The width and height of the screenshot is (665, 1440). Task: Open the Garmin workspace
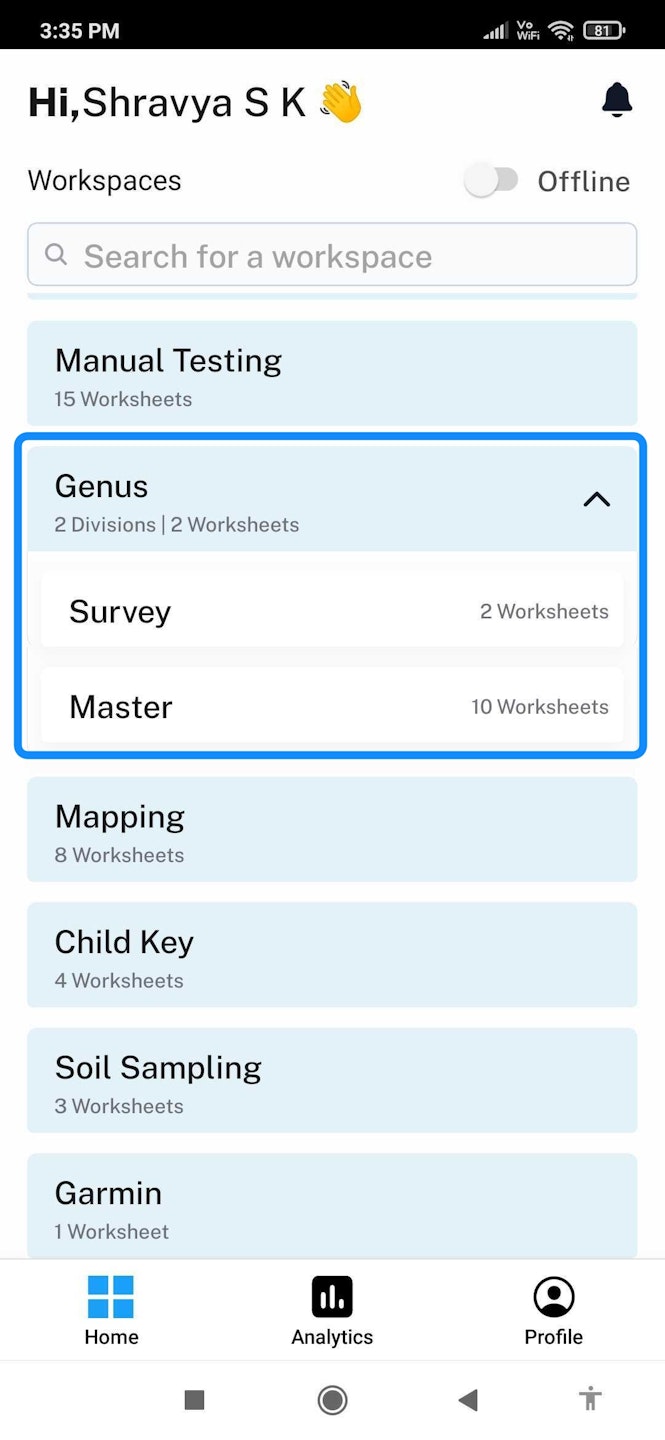(332, 1206)
